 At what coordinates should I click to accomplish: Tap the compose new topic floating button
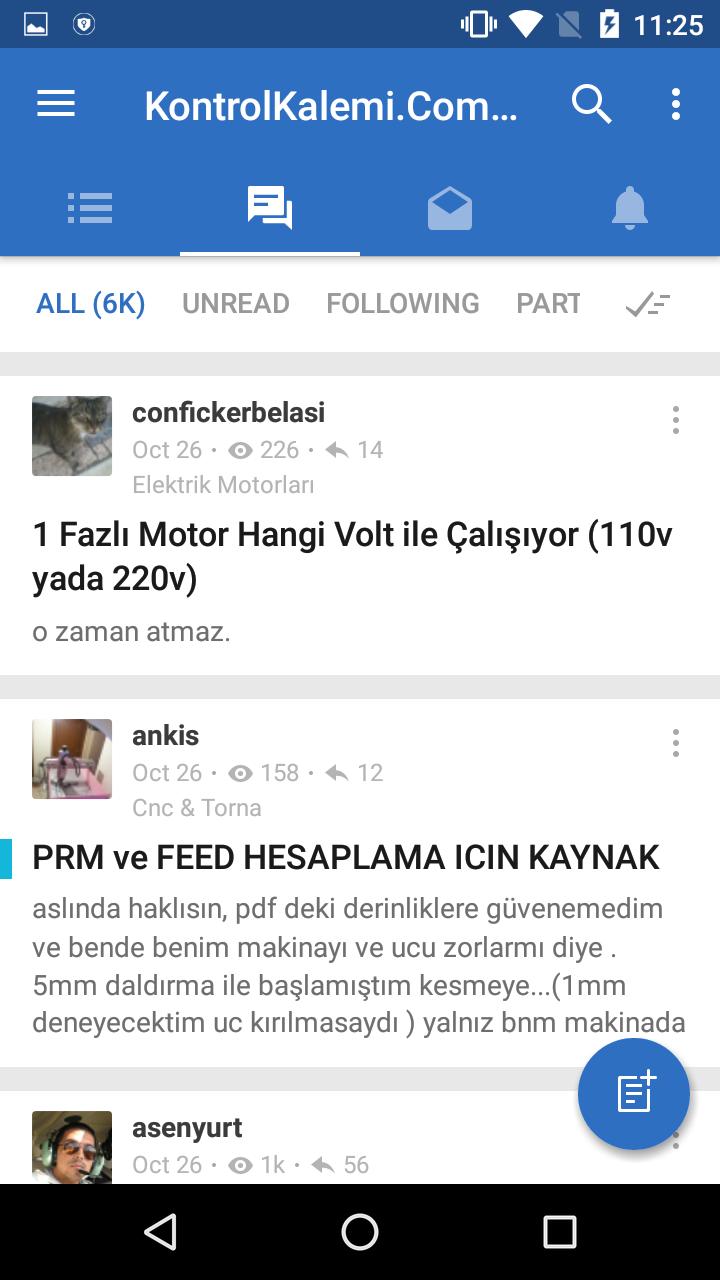633,1094
